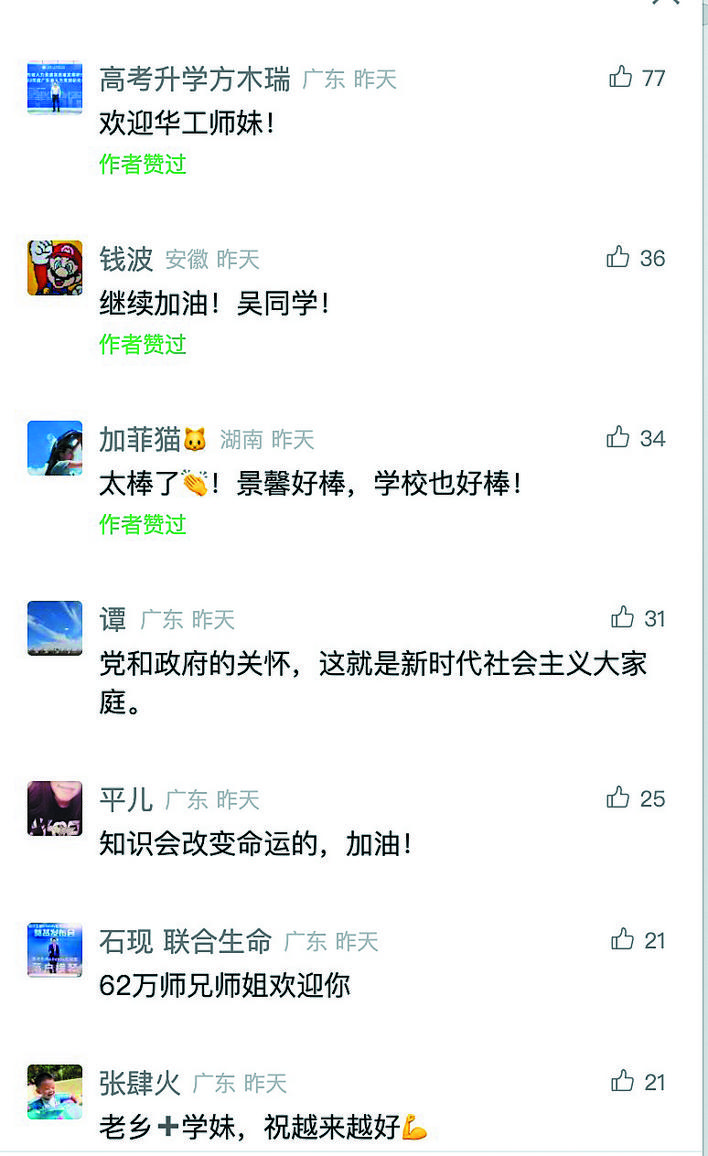
Task: Open 石现 联合生命's profile avatar
Action: (x=55, y=950)
